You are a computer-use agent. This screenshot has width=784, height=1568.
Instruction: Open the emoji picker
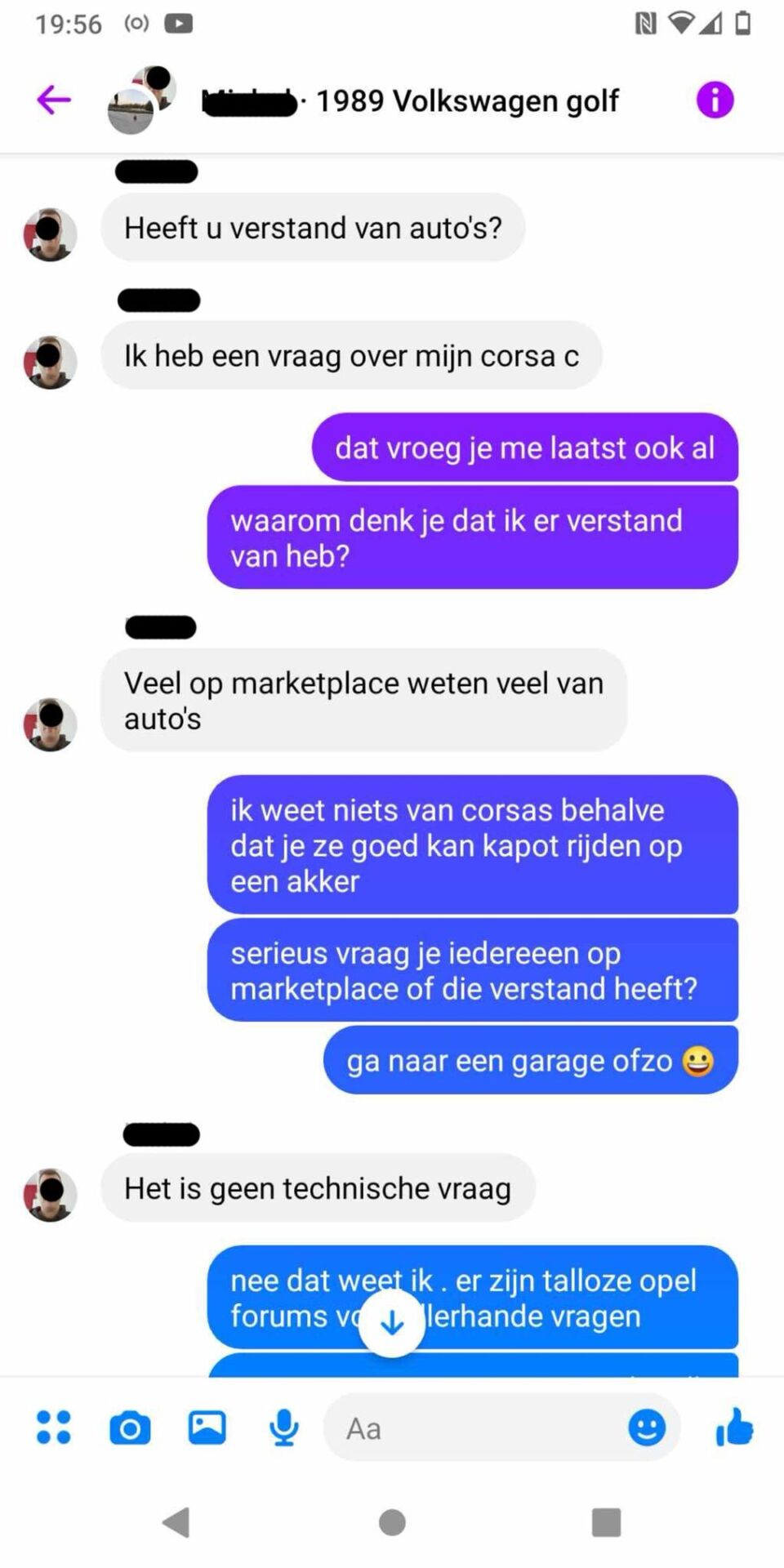[x=647, y=1428]
